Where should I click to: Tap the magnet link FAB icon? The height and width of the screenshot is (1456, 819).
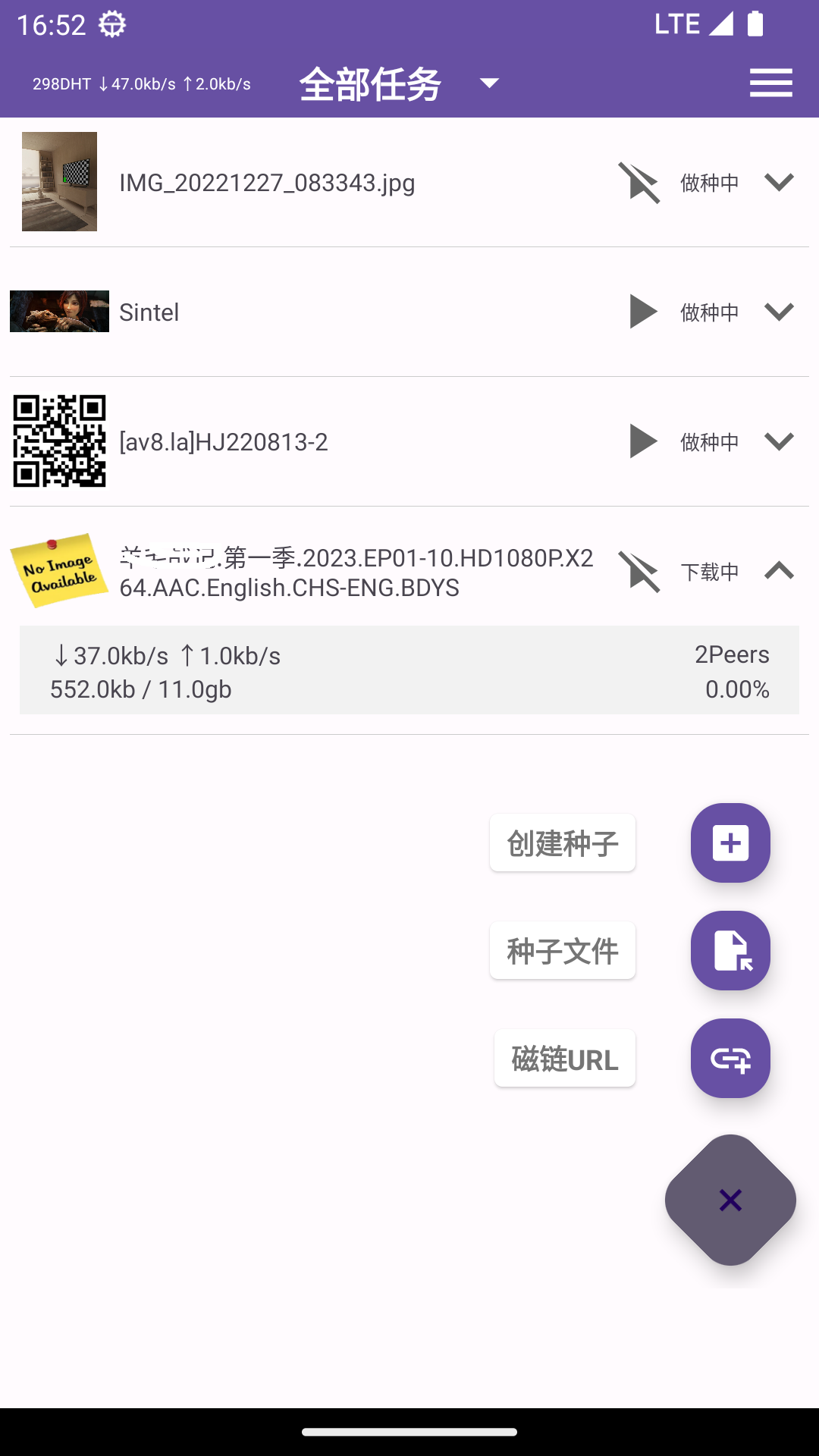730,1059
